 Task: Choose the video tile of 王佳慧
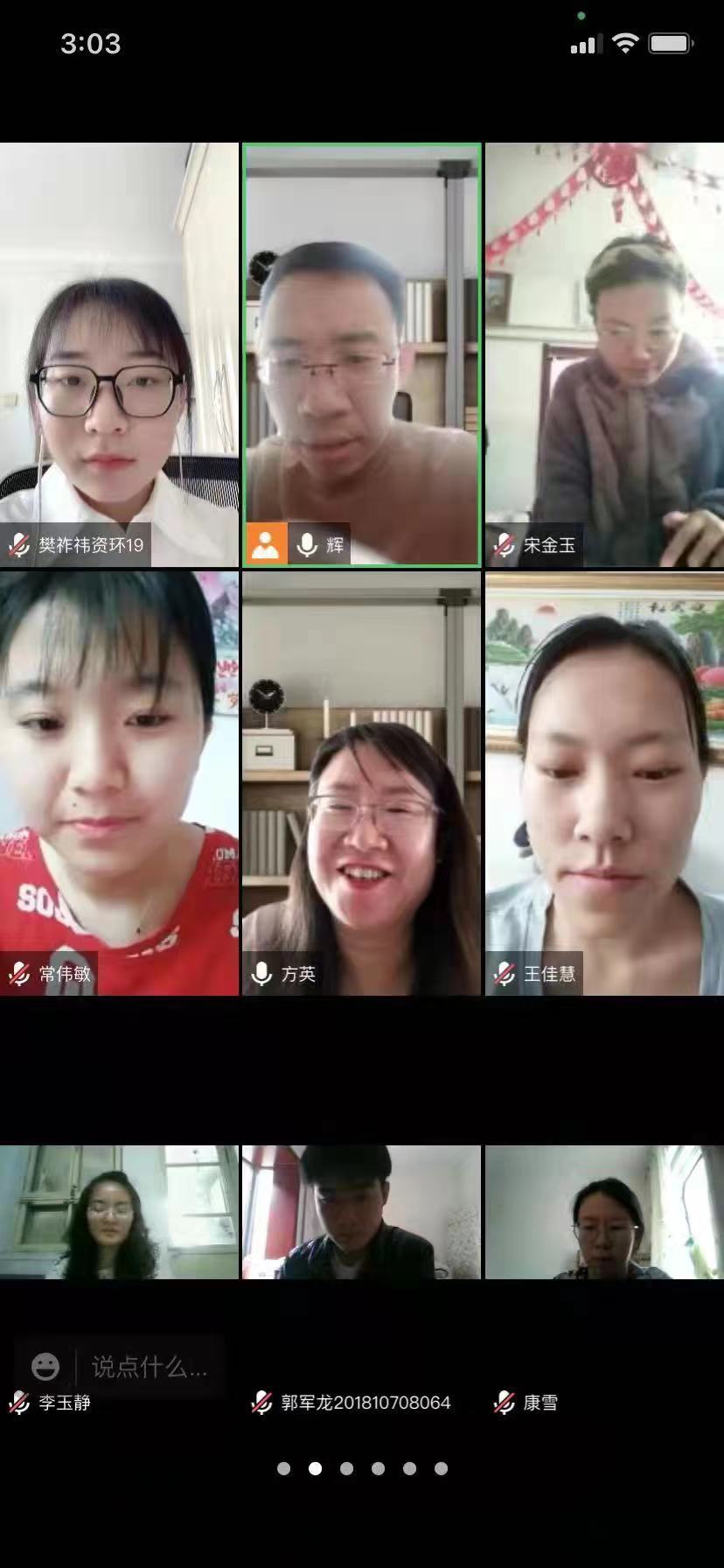pyautogui.click(x=604, y=783)
